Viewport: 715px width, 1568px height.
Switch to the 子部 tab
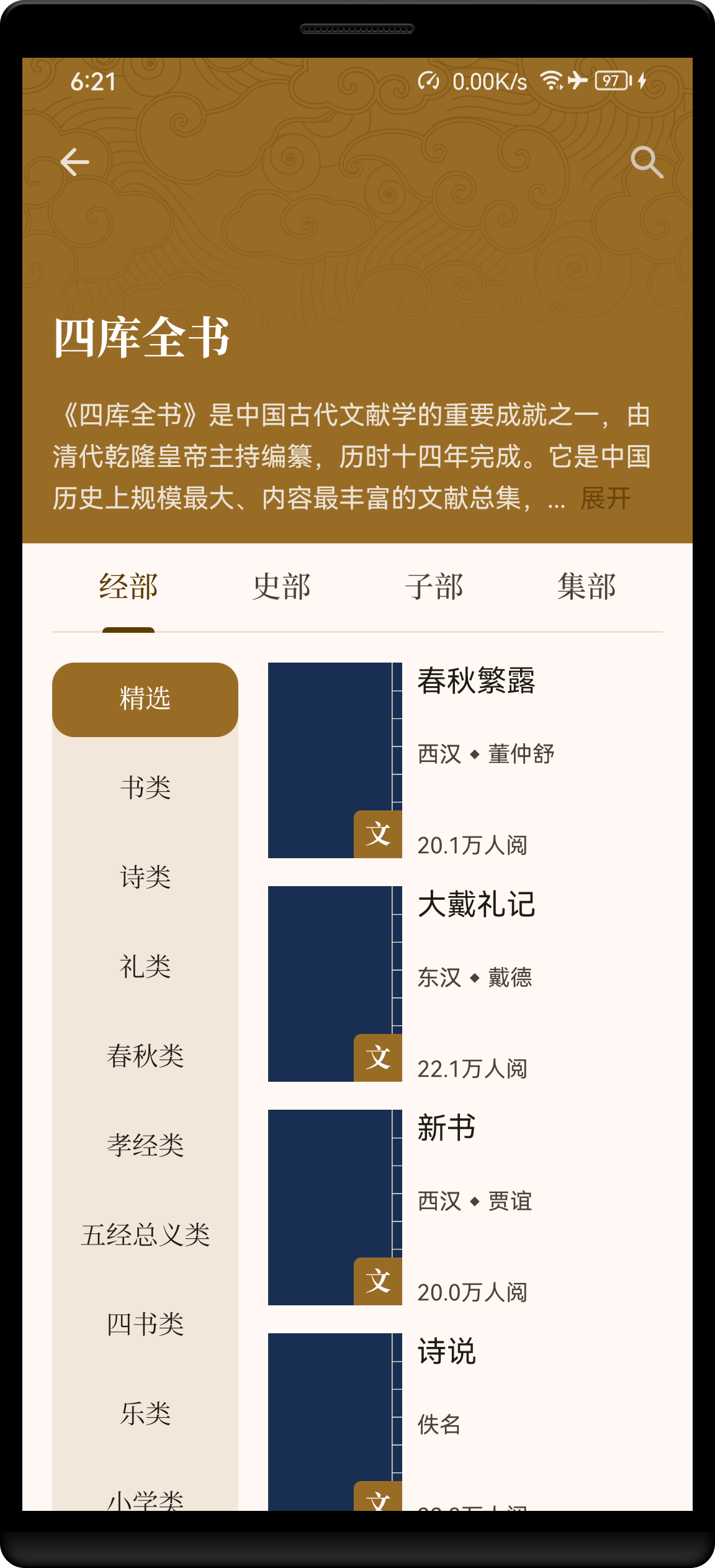pos(434,587)
